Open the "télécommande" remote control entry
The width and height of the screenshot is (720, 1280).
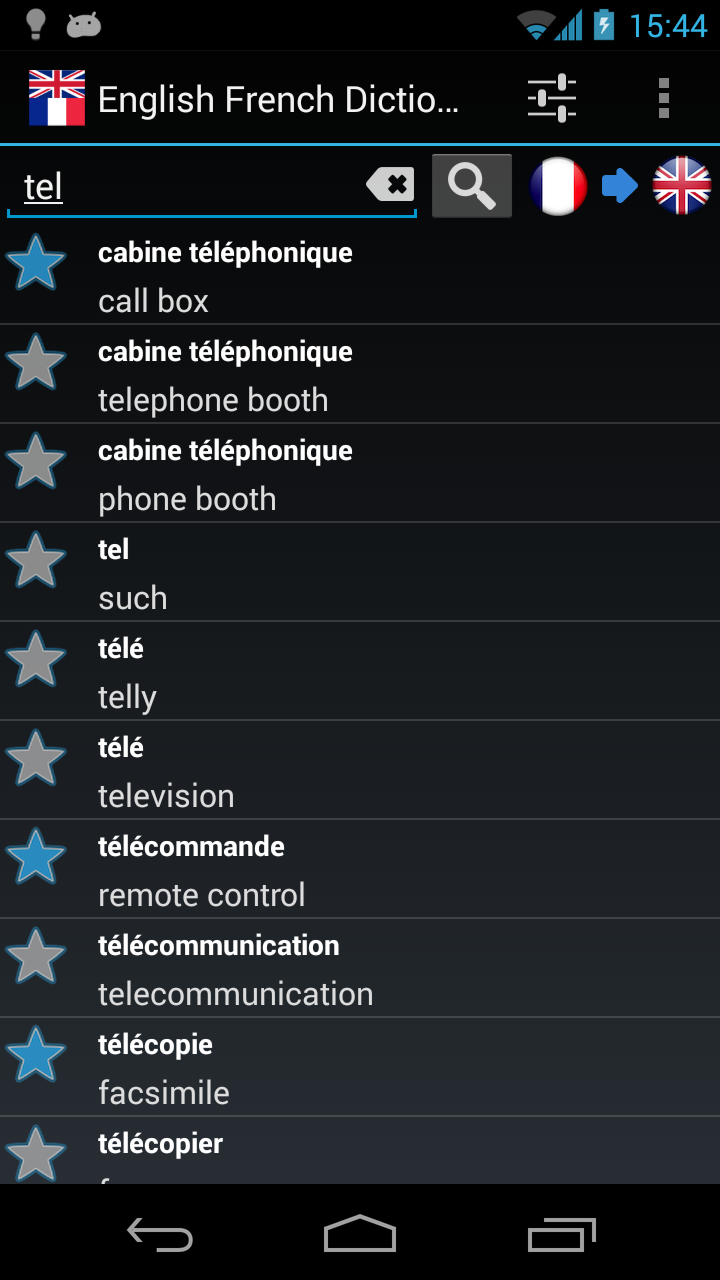[380, 870]
